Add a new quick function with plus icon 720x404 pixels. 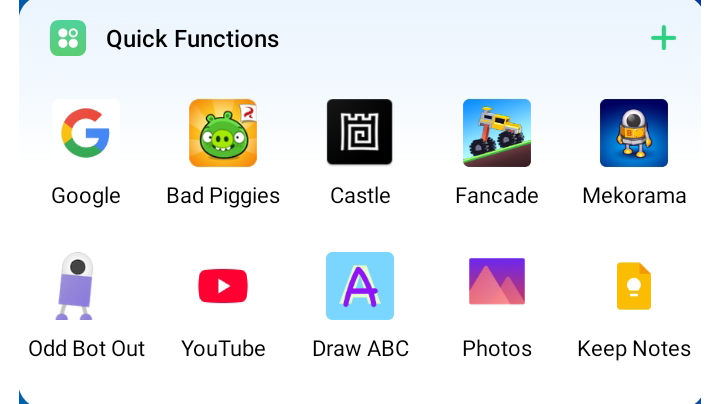[x=663, y=39]
